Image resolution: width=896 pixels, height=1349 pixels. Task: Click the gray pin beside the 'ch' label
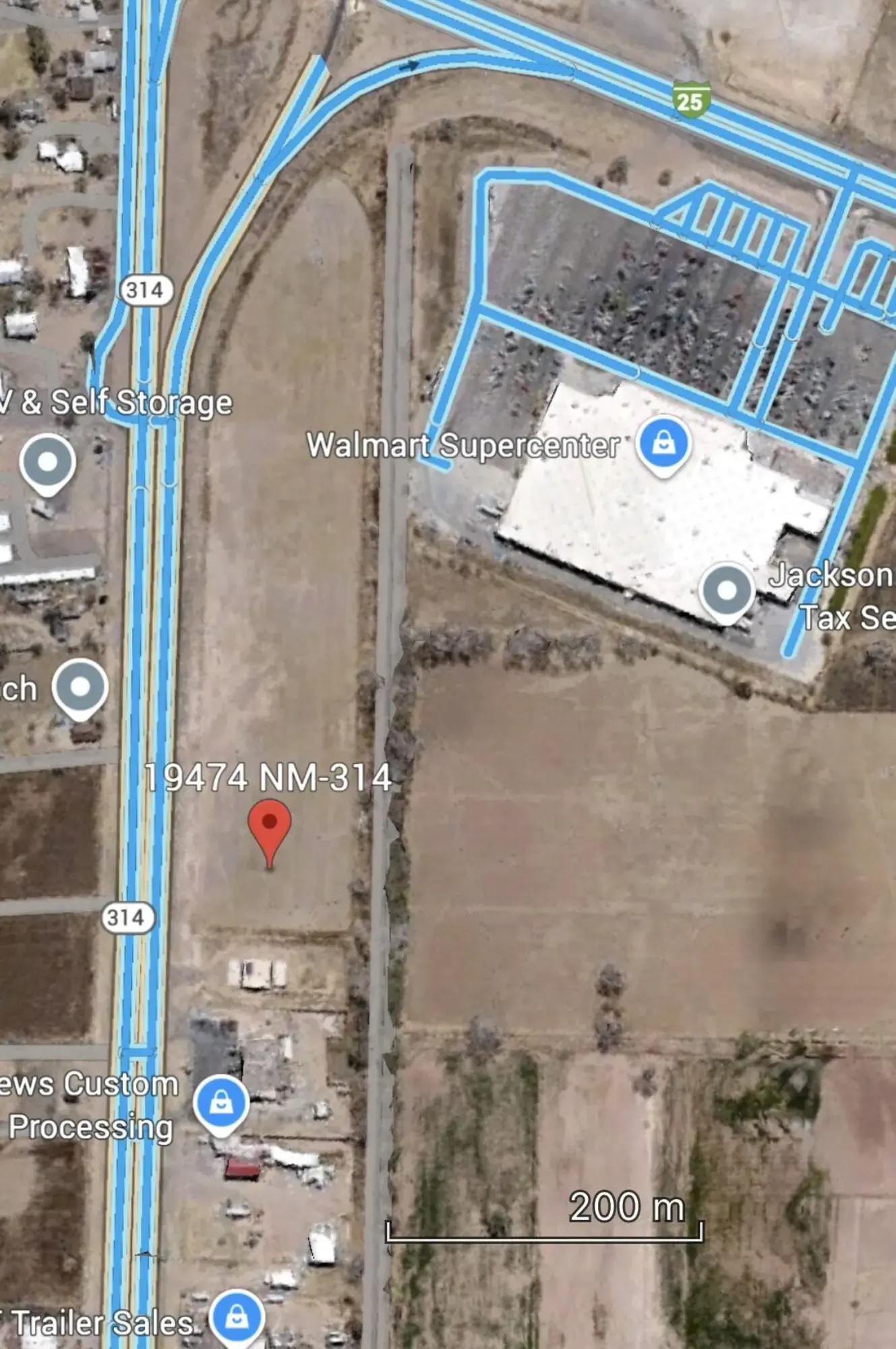[79, 687]
